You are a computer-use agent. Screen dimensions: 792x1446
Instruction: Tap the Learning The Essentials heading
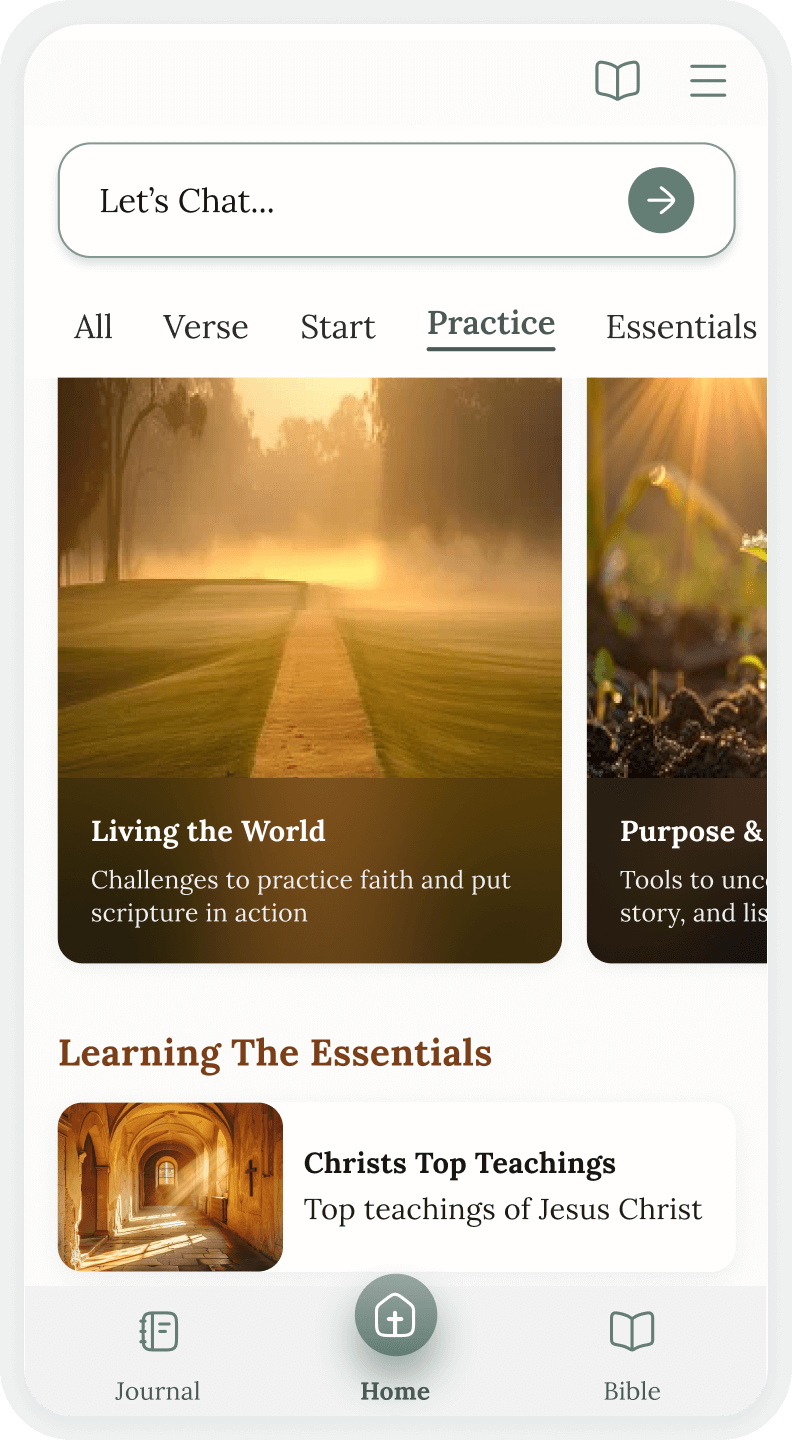pyautogui.click(x=275, y=1053)
